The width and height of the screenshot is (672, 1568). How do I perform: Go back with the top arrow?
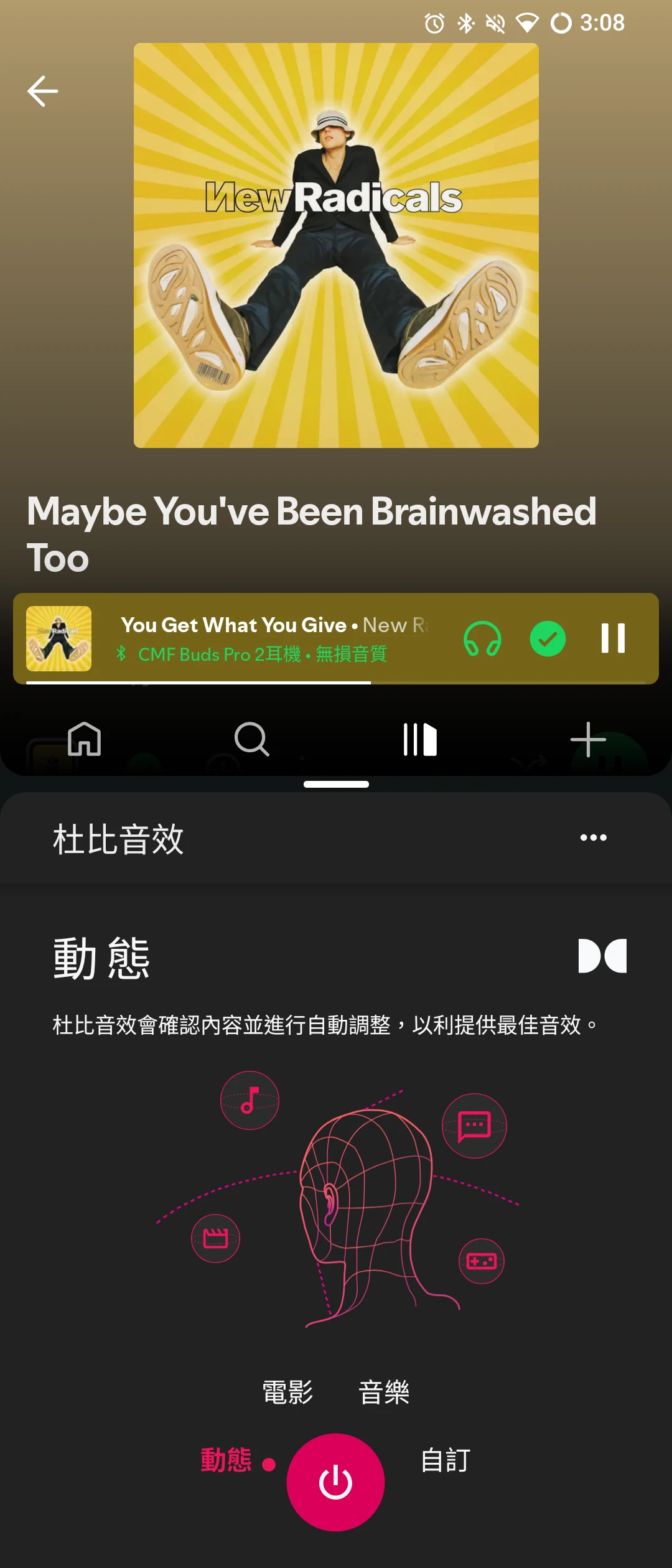(x=42, y=91)
